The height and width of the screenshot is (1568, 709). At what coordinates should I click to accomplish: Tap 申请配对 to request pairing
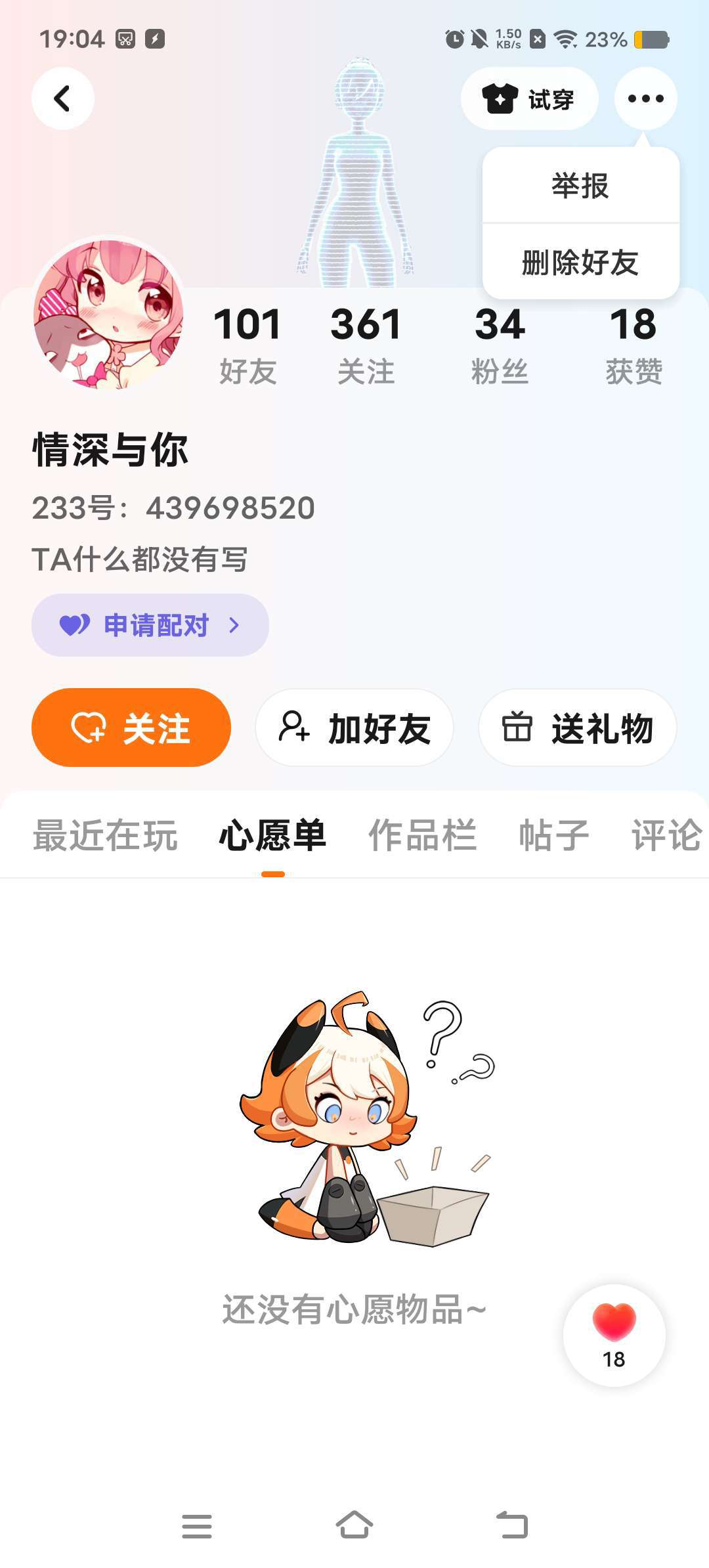tap(150, 625)
